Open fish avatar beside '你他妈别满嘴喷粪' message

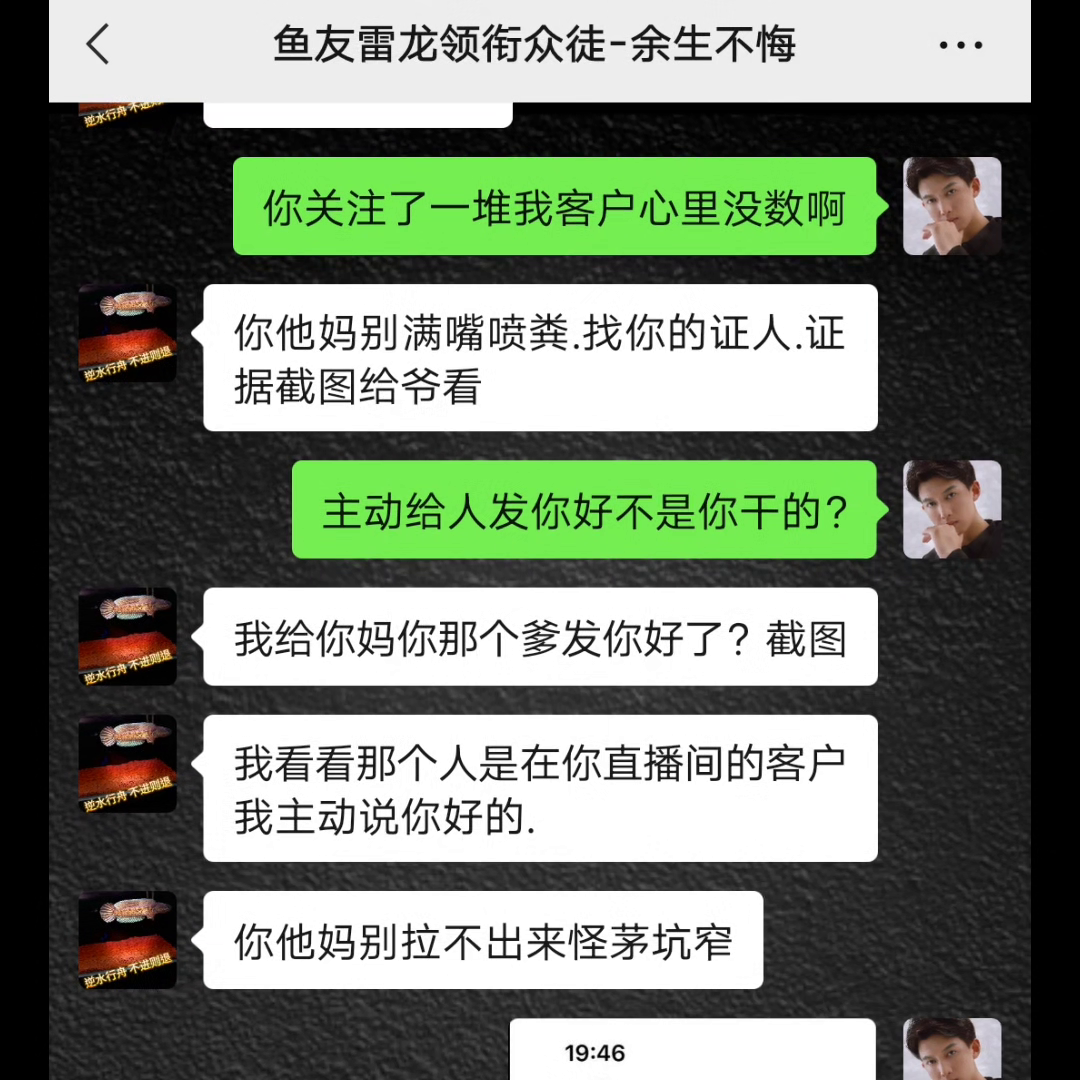(x=128, y=332)
